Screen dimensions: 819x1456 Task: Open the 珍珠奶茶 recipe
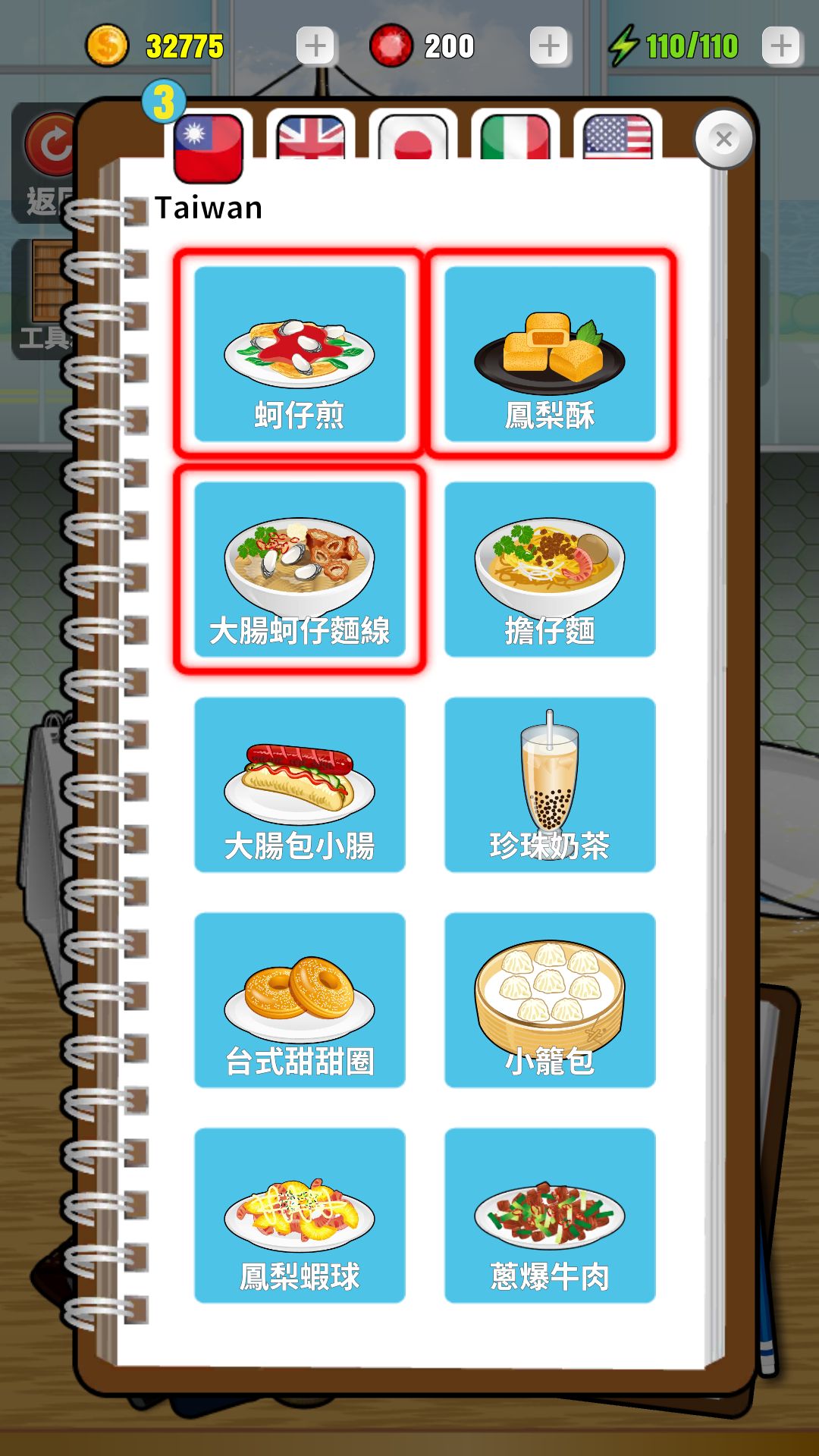(x=550, y=784)
